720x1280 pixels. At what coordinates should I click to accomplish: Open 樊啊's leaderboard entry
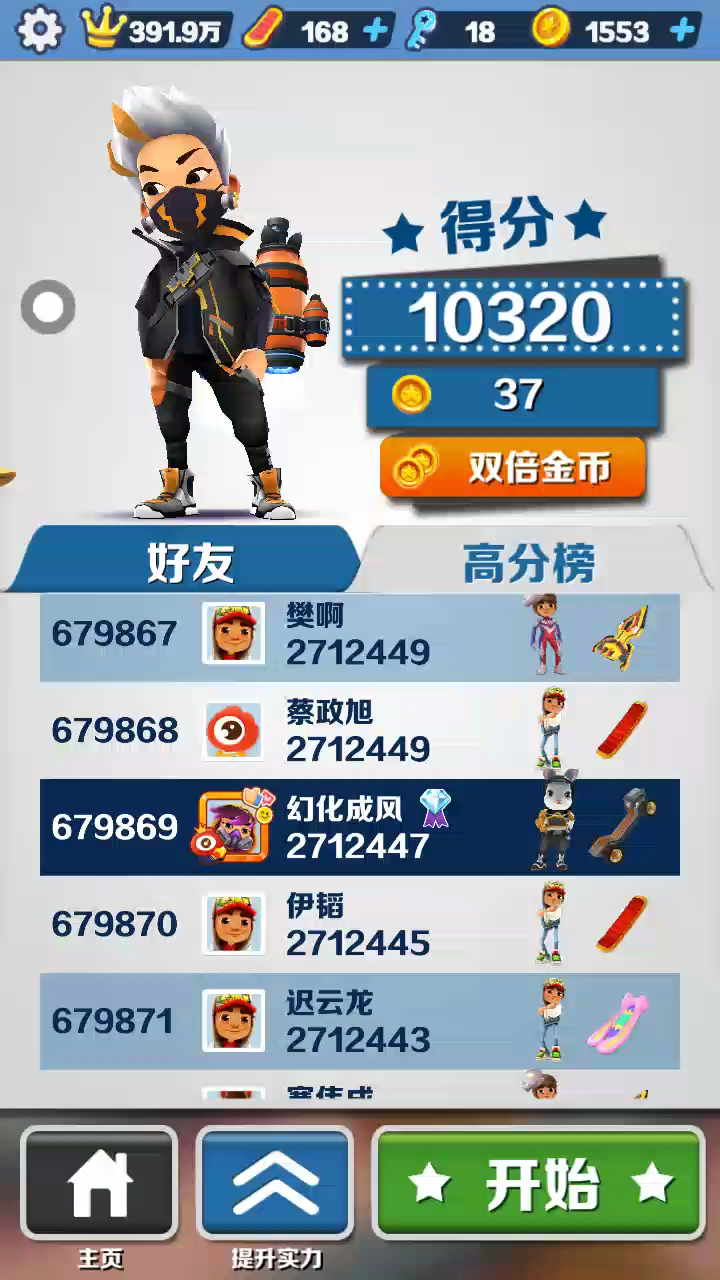click(360, 634)
